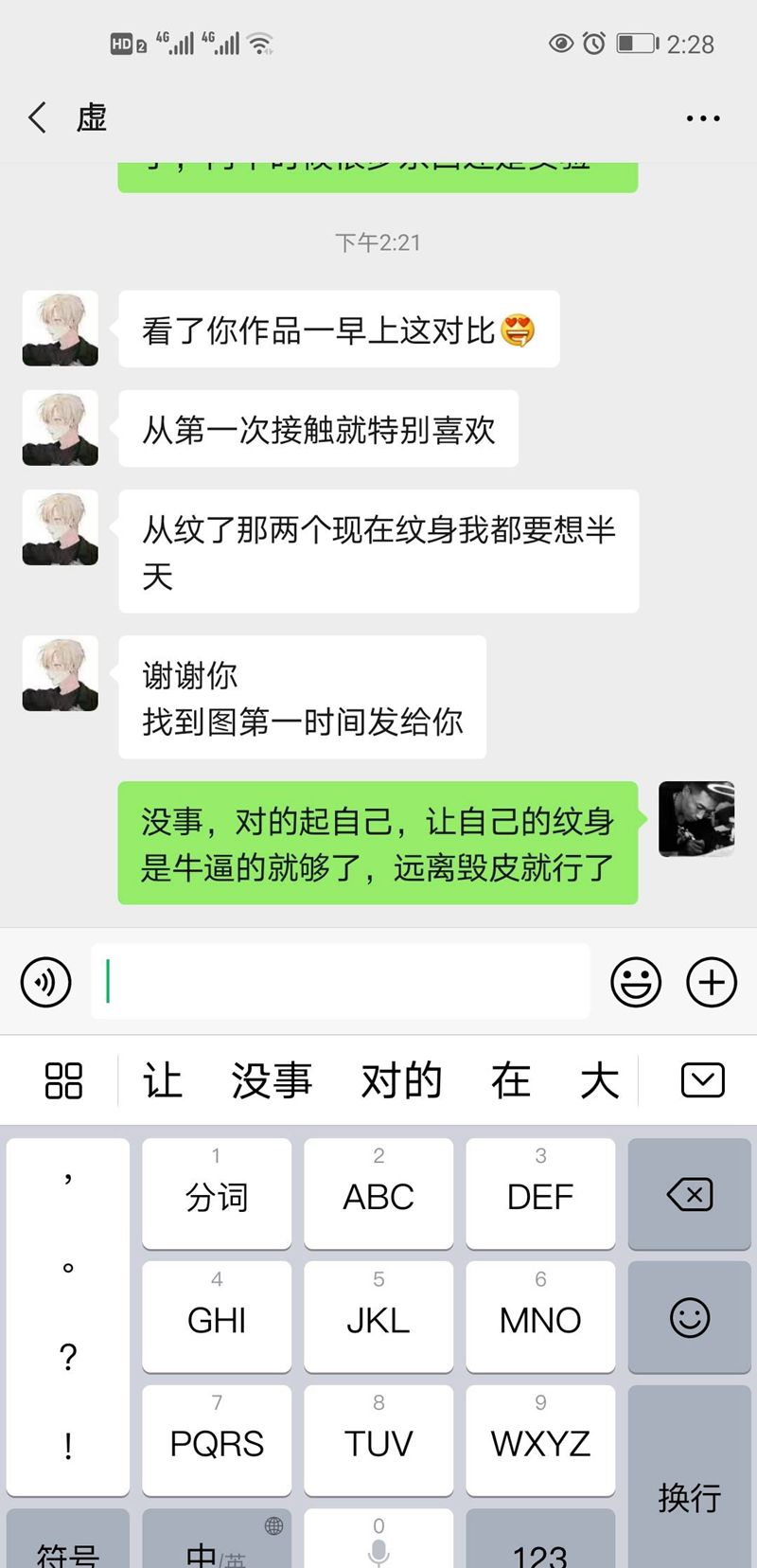Insert the suggested word 让

[x=162, y=1080]
